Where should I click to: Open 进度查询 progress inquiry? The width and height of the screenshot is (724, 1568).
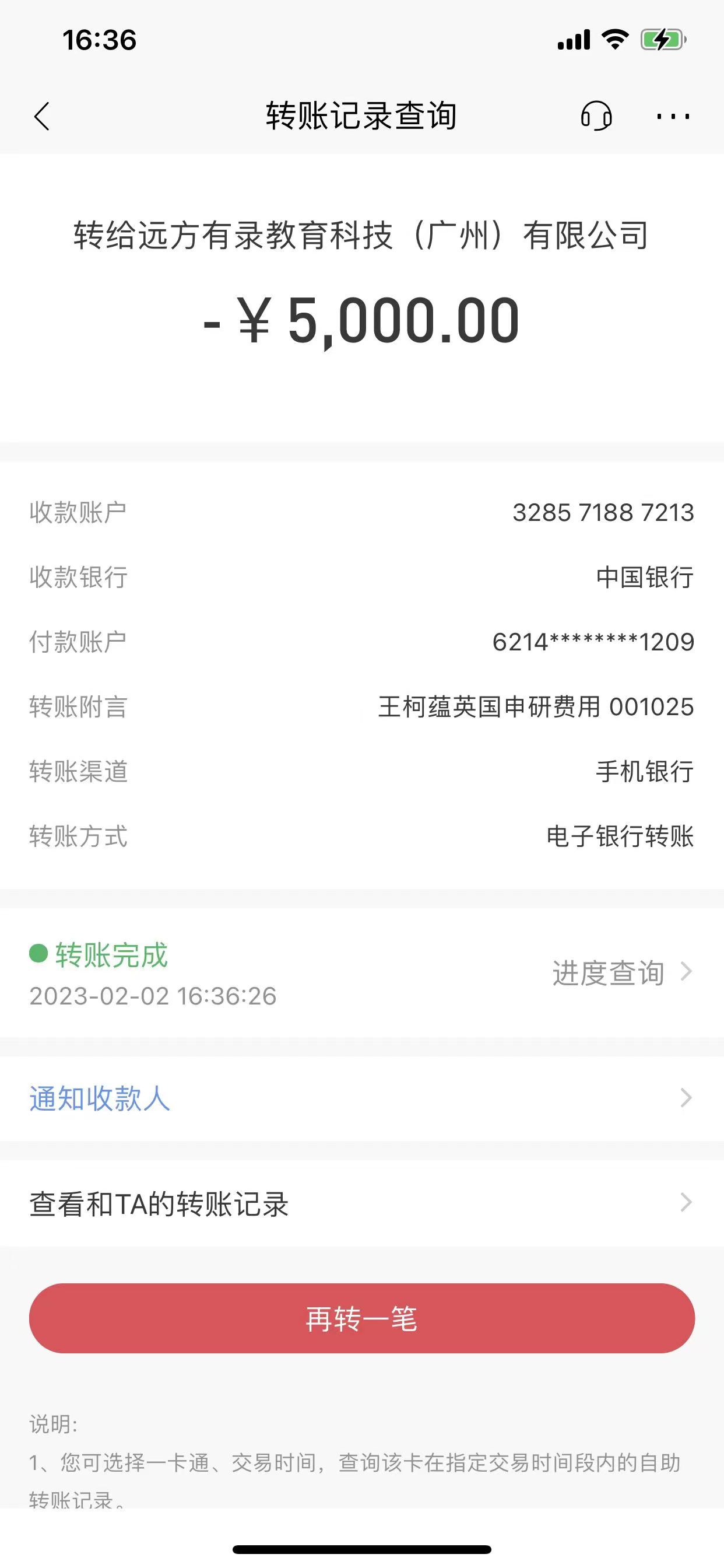(x=621, y=972)
